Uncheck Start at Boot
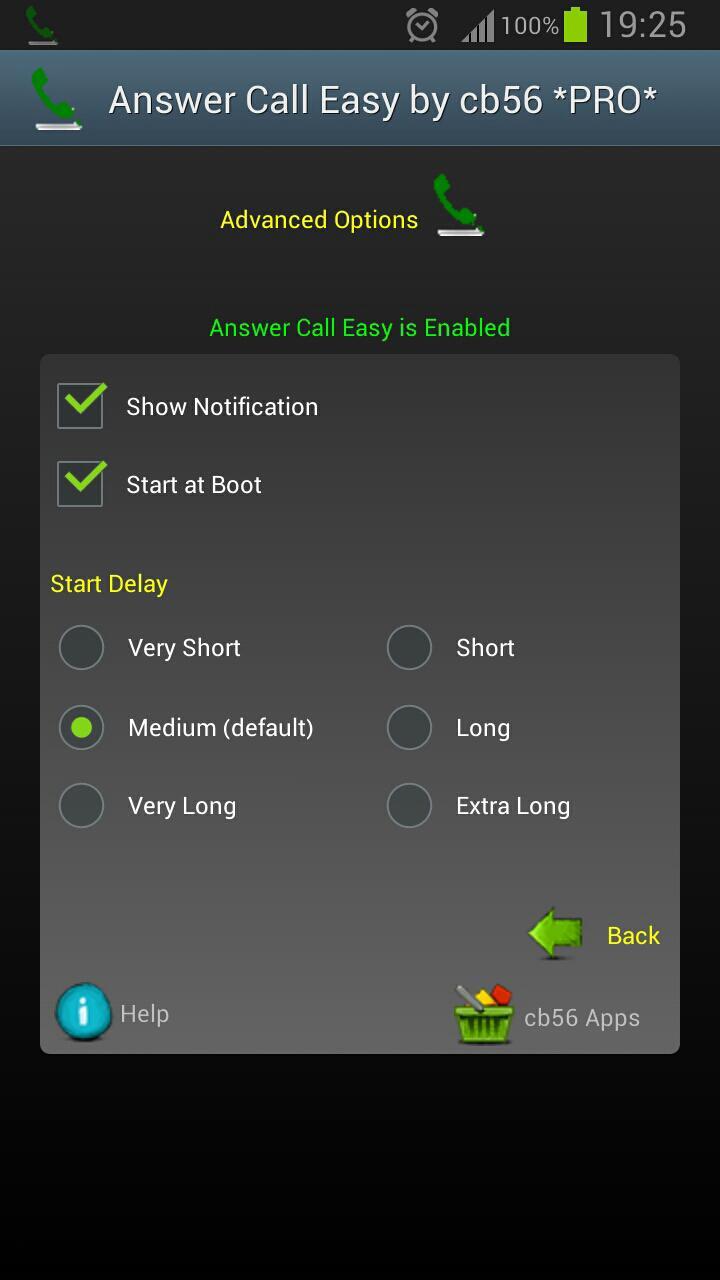720x1280 pixels. pos(80,483)
